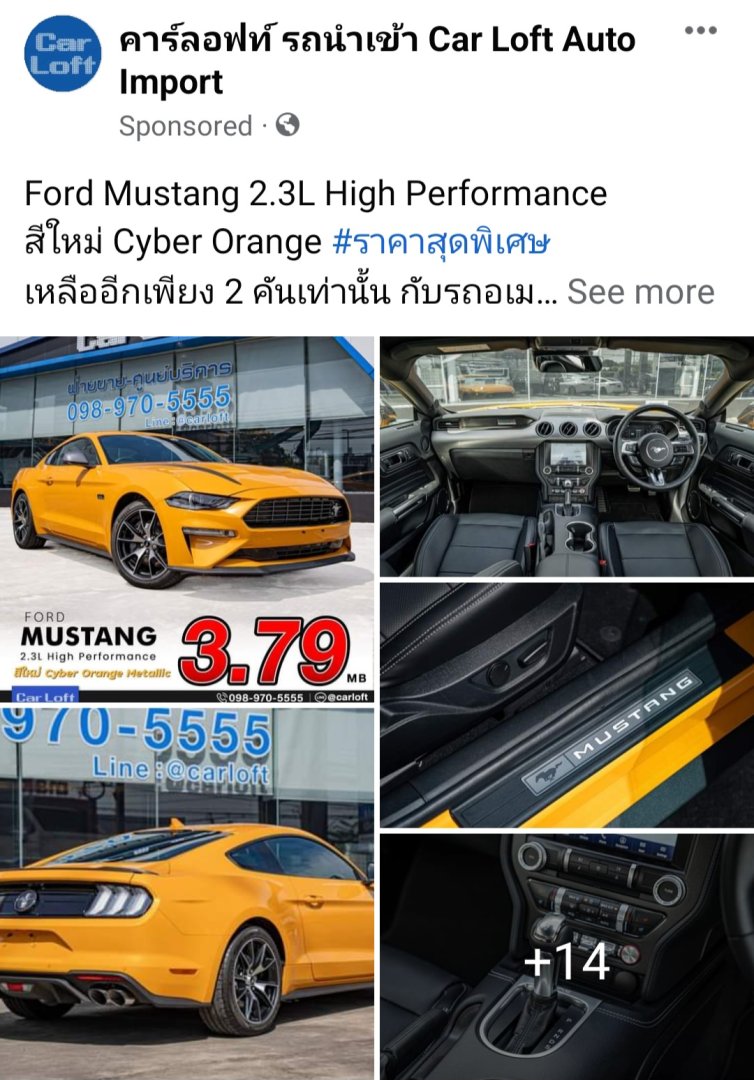
Task: Open Car Loft Auto Import page name
Action: [x=376, y=60]
